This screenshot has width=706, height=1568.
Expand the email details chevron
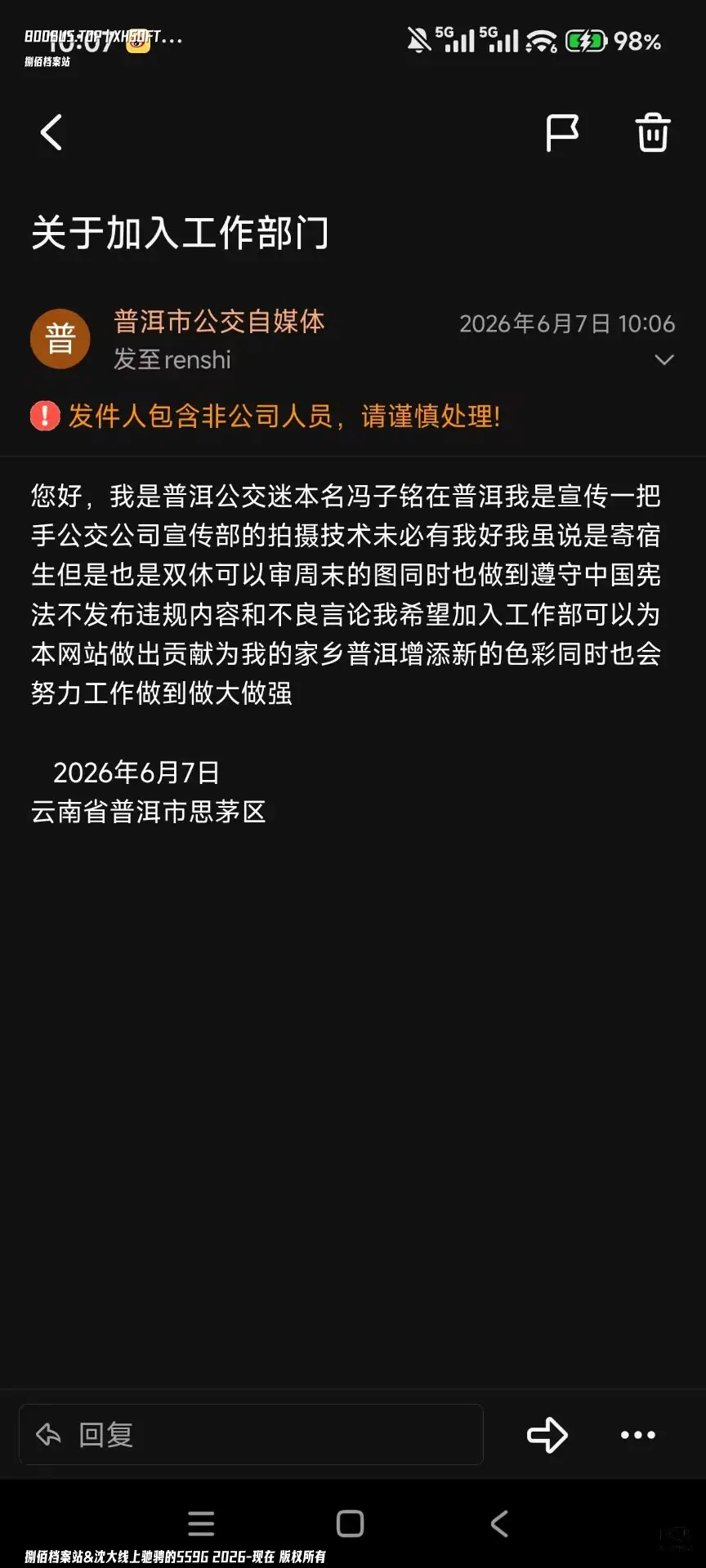click(664, 359)
